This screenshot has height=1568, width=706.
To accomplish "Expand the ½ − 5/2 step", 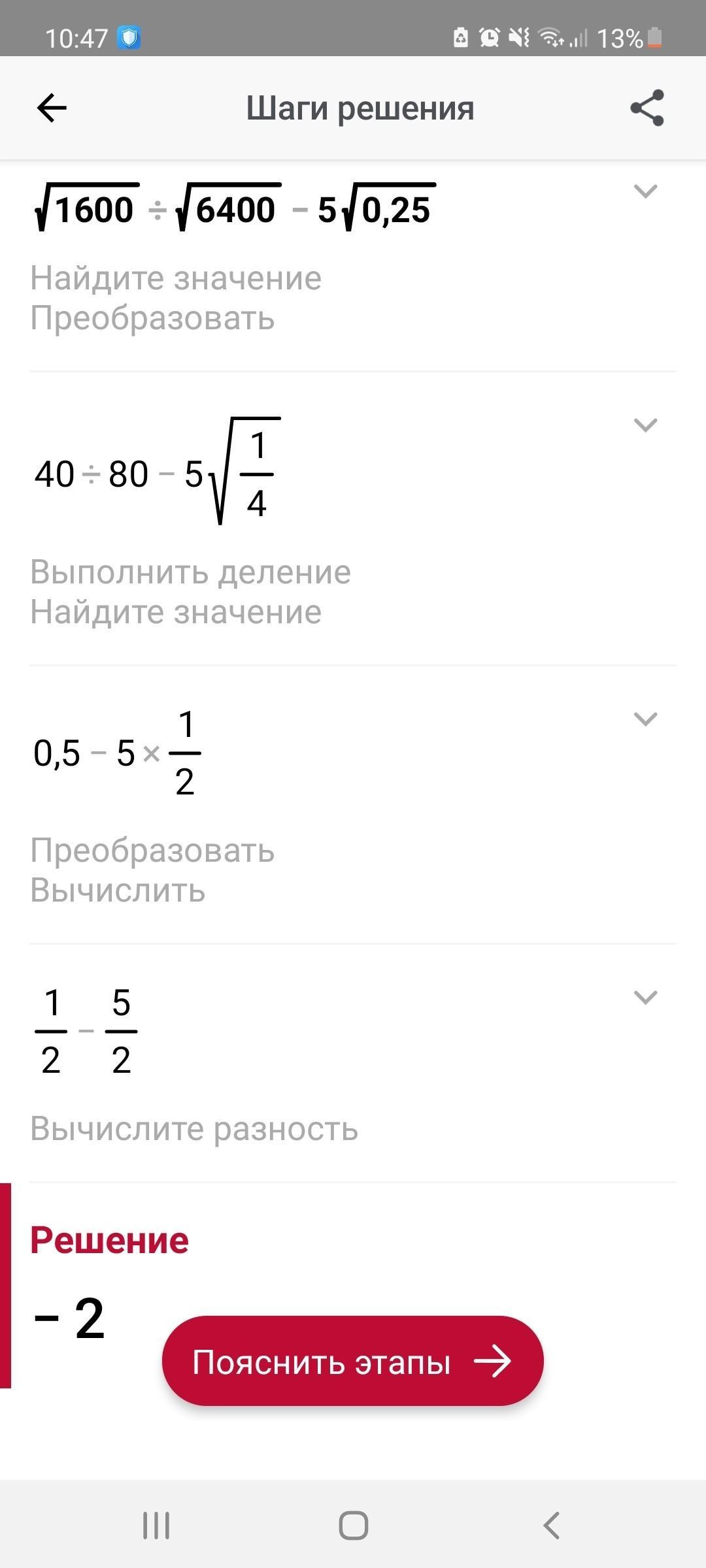I will [x=645, y=998].
